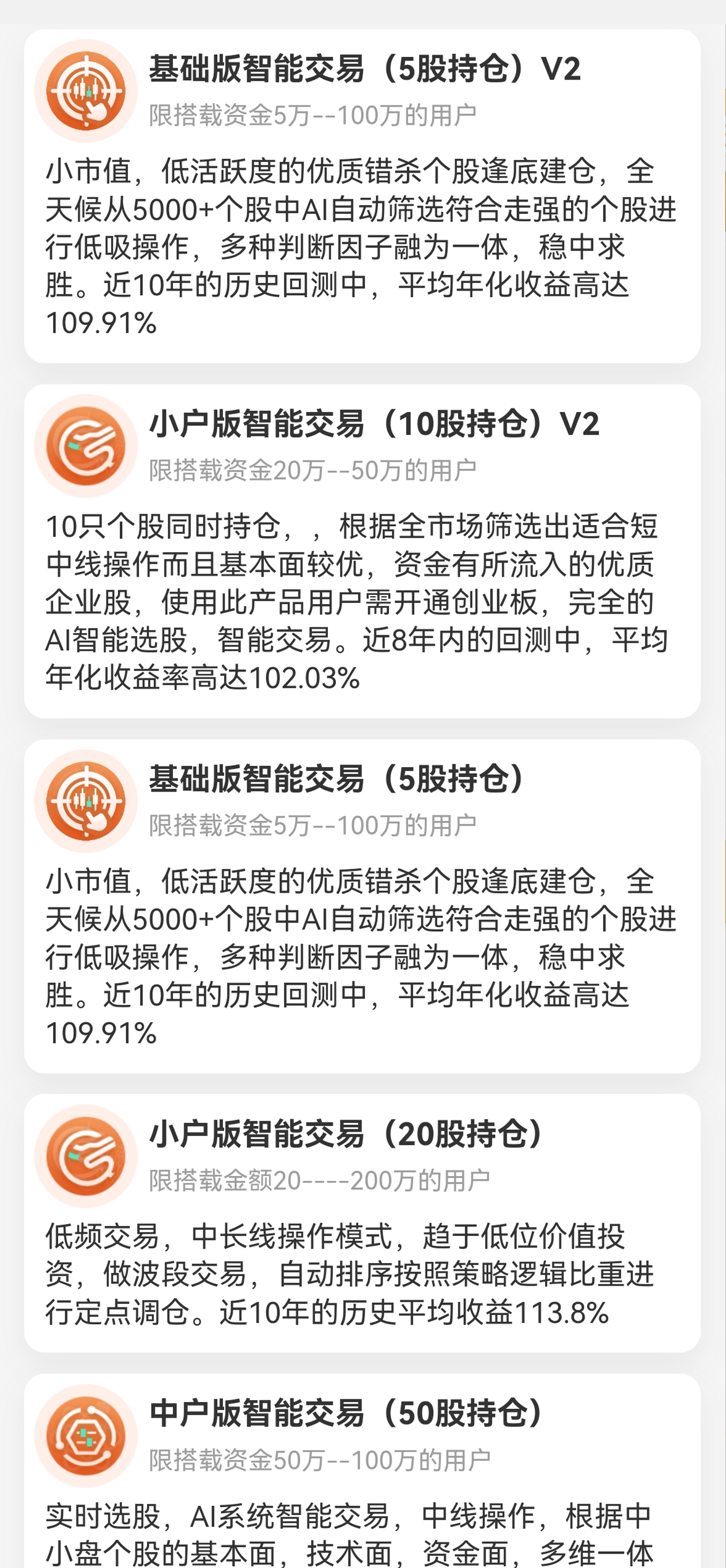
Task: Select 基础版智能交易（5股持仓）card without V2
Action: [x=362, y=906]
